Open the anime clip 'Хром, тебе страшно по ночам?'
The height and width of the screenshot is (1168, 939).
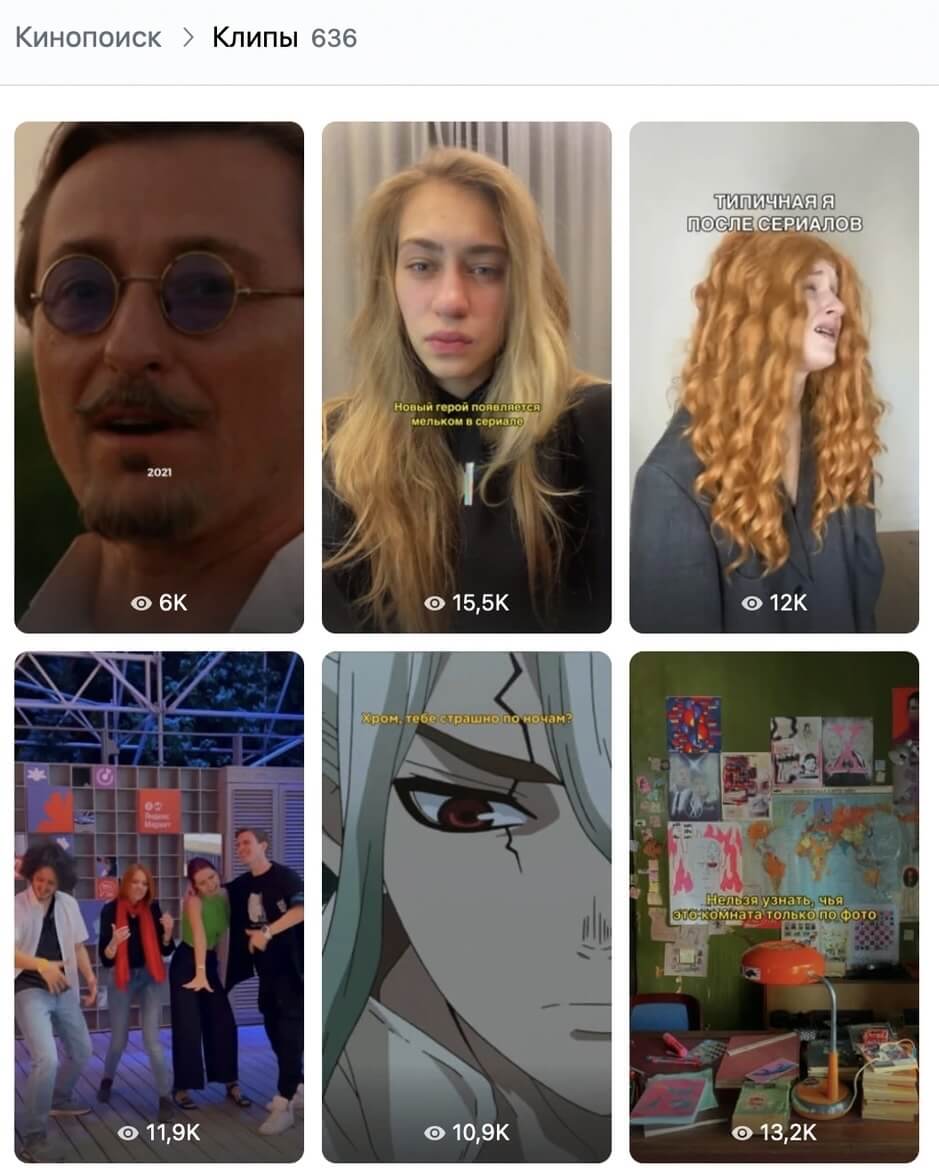click(466, 906)
